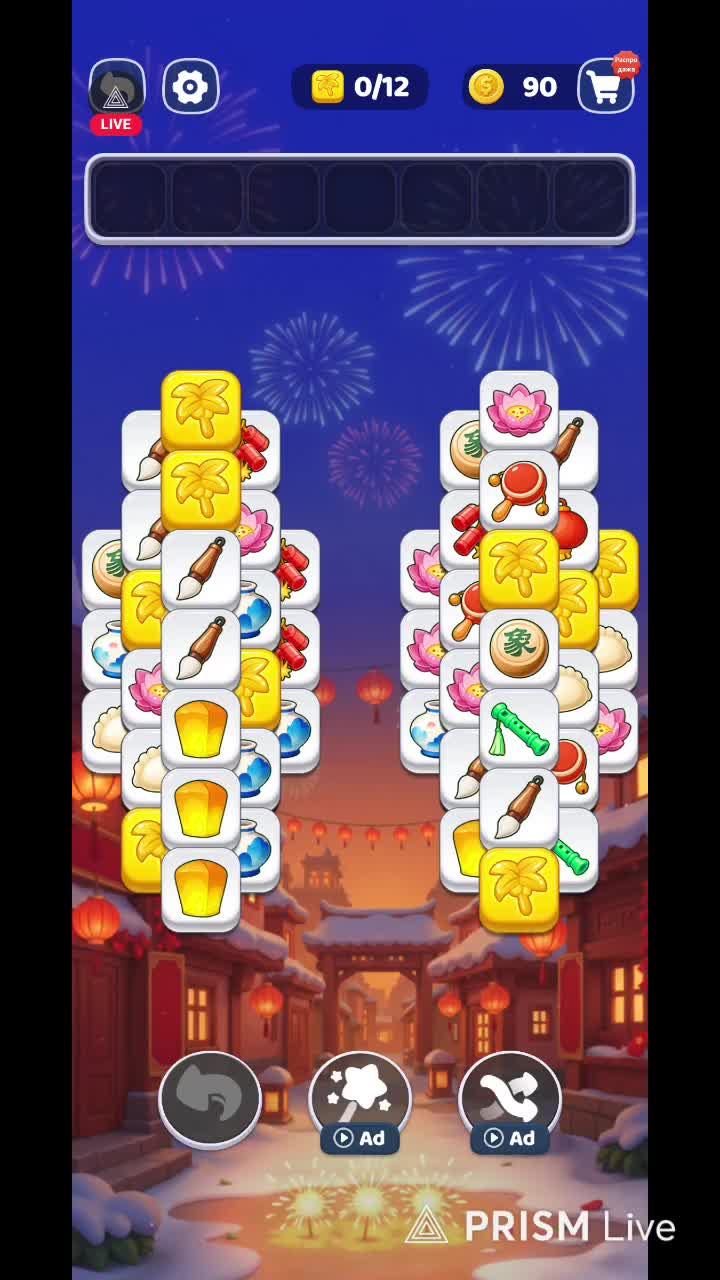Screen dimensions: 720x1280
Task: Use the shuffle Ad booster
Action: 510,1100
